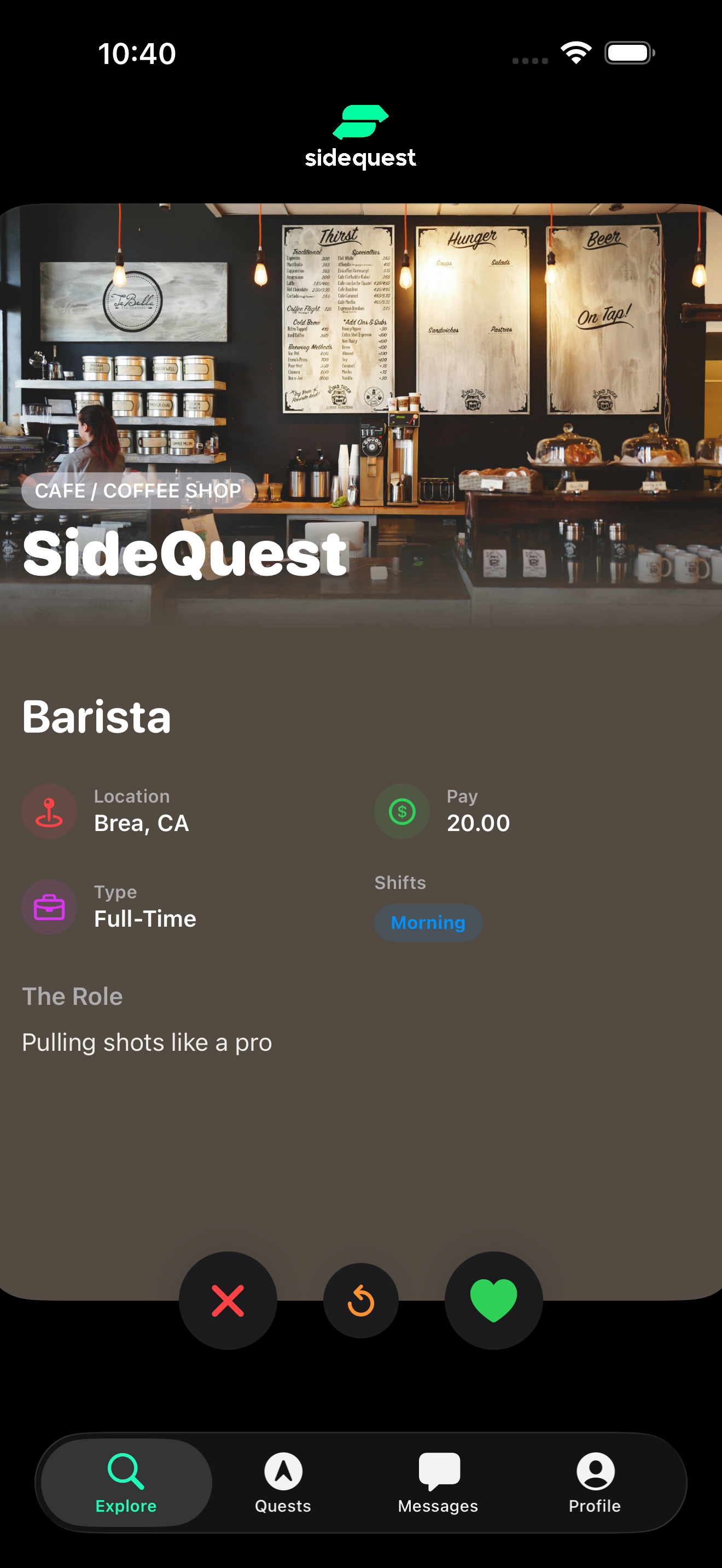The width and height of the screenshot is (722, 1568).
Task: Tap the sidequest logo at the top
Action: click(x=360, y=133)
